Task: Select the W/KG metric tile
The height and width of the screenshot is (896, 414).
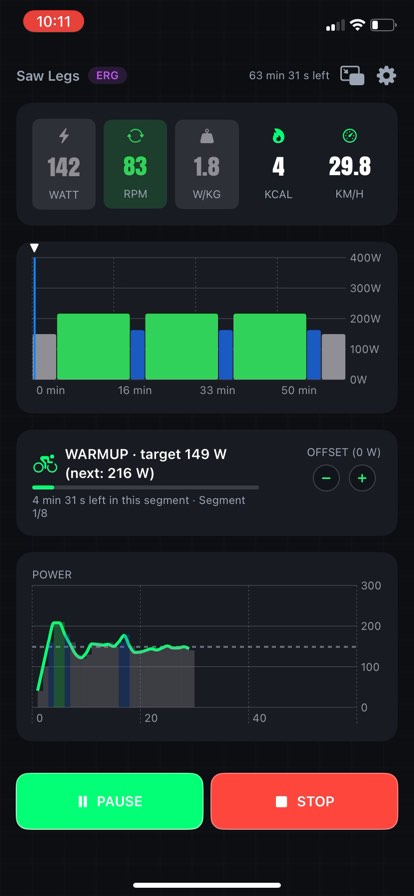Action: [206, 164]
